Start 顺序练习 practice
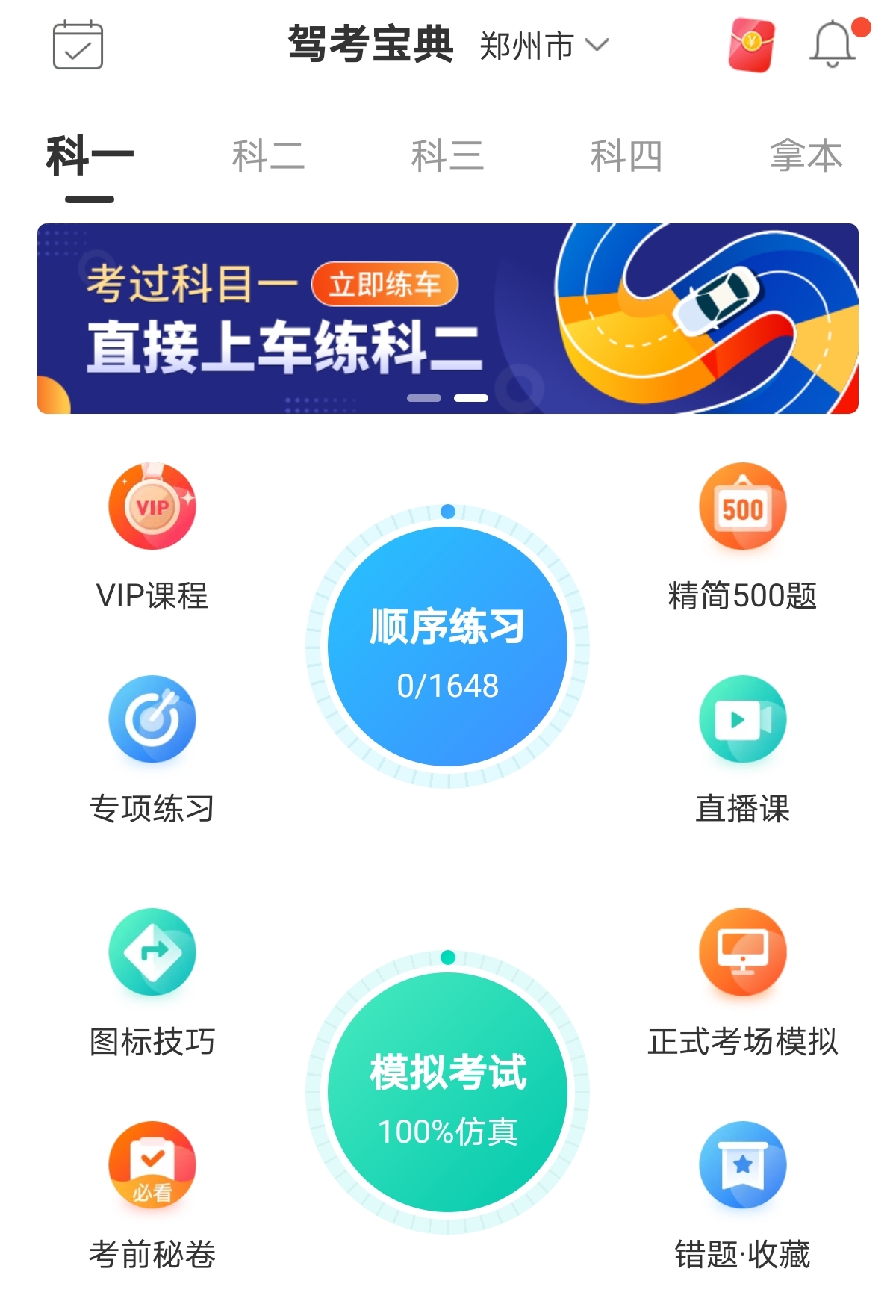This screenshot has width=896, height=1316. pos(448,647)
